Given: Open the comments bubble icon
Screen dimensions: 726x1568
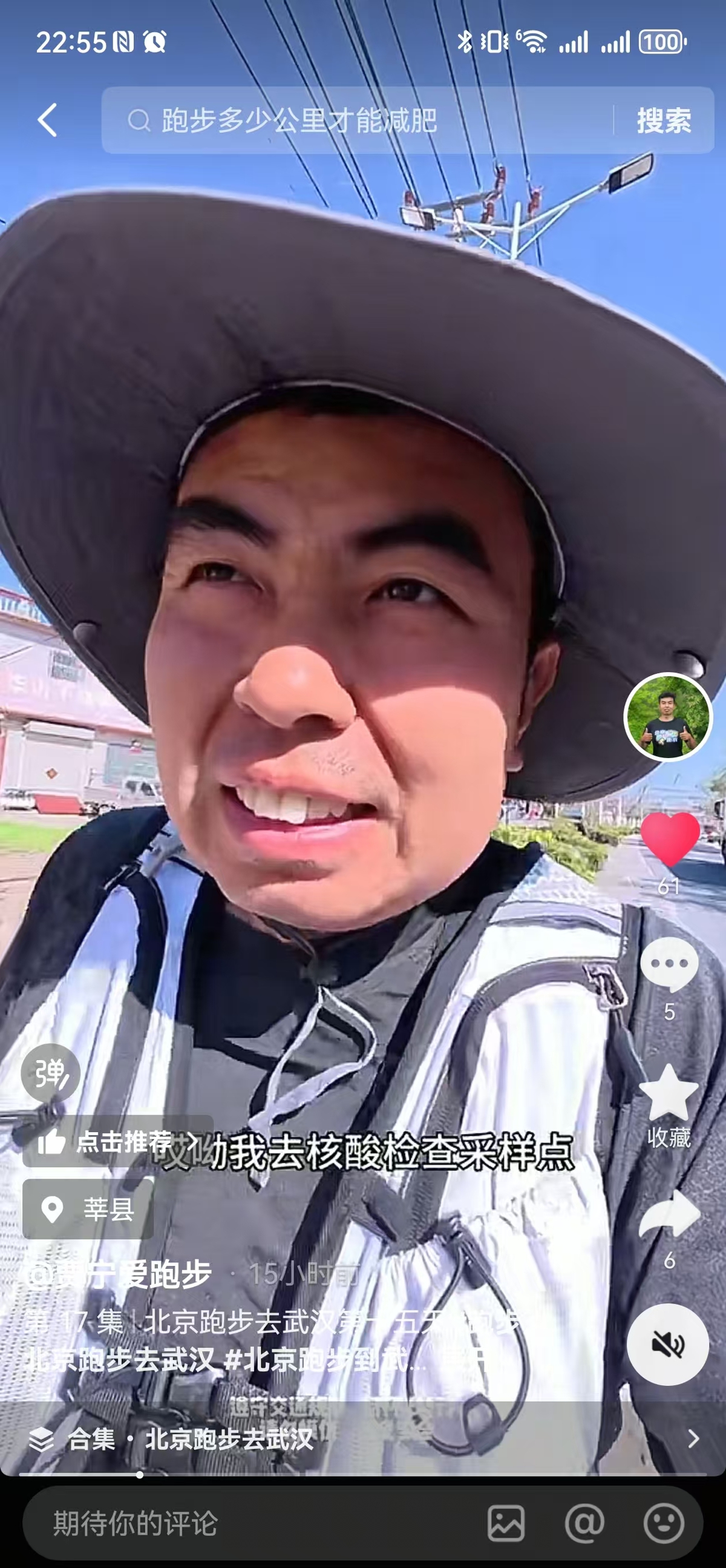Looking at the screenshot, I should point(669,965).
